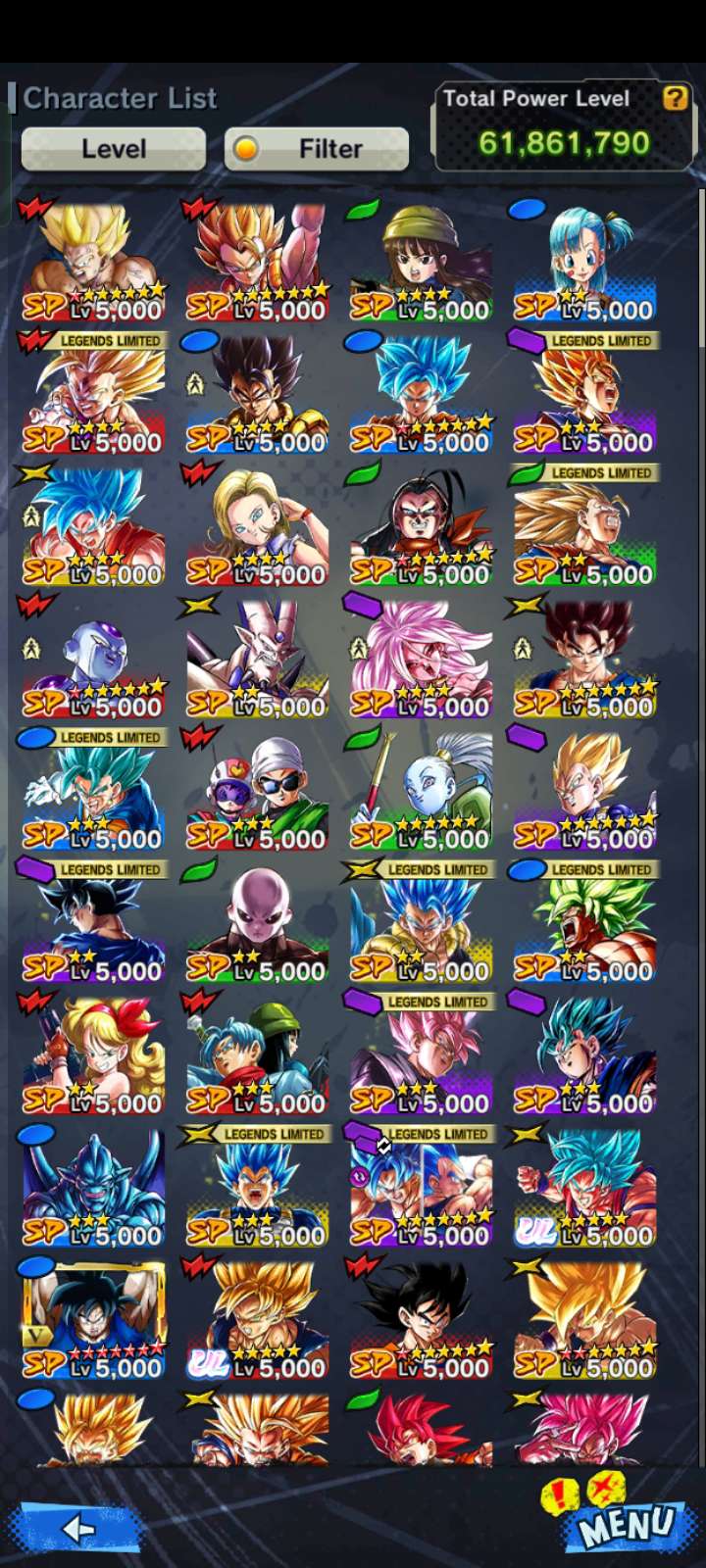Select the Bulma character with blue hair
This screenshot has width=706, height=1568.
click(584, 260)
